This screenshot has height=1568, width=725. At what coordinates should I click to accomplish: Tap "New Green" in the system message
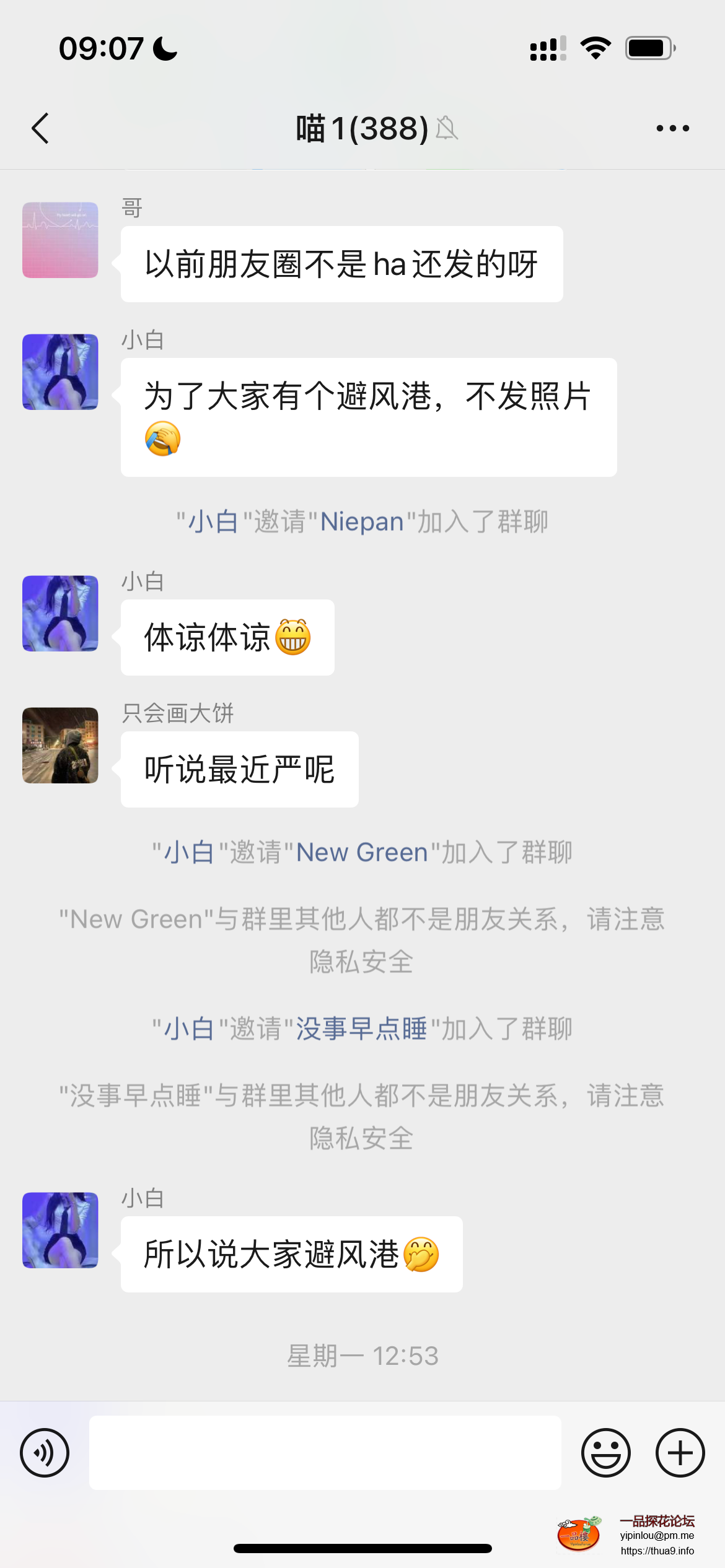[x=361, y=852]
